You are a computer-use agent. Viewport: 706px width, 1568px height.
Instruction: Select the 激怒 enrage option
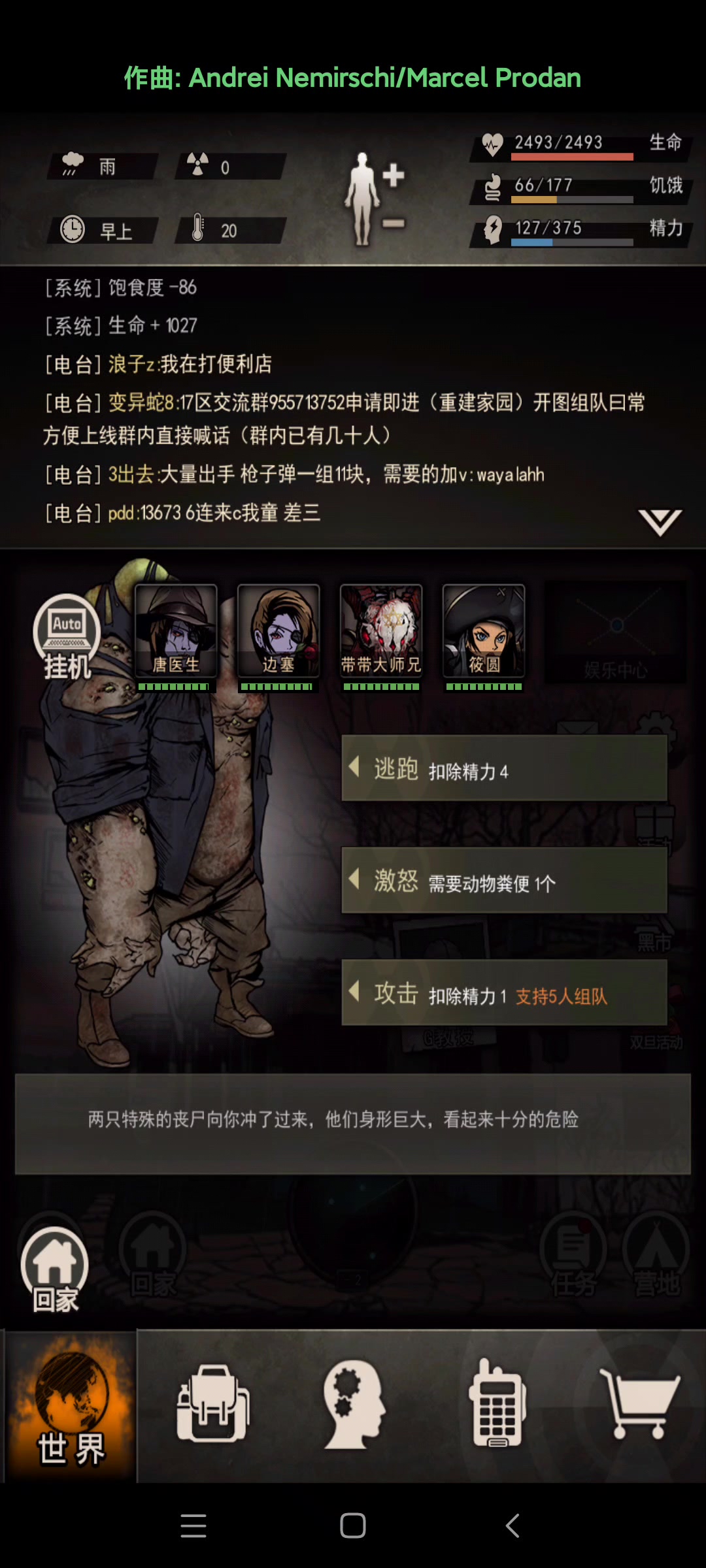tap(503, 881)
